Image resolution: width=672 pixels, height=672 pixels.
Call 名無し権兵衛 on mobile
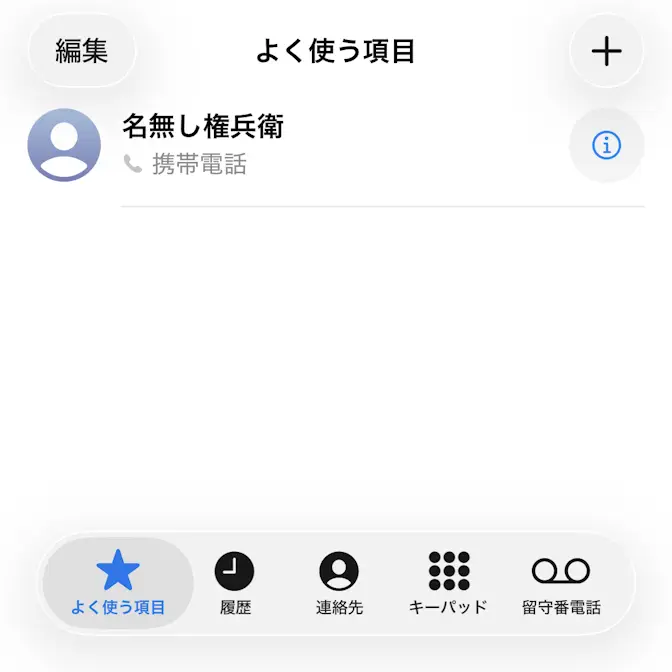point(300,145)
